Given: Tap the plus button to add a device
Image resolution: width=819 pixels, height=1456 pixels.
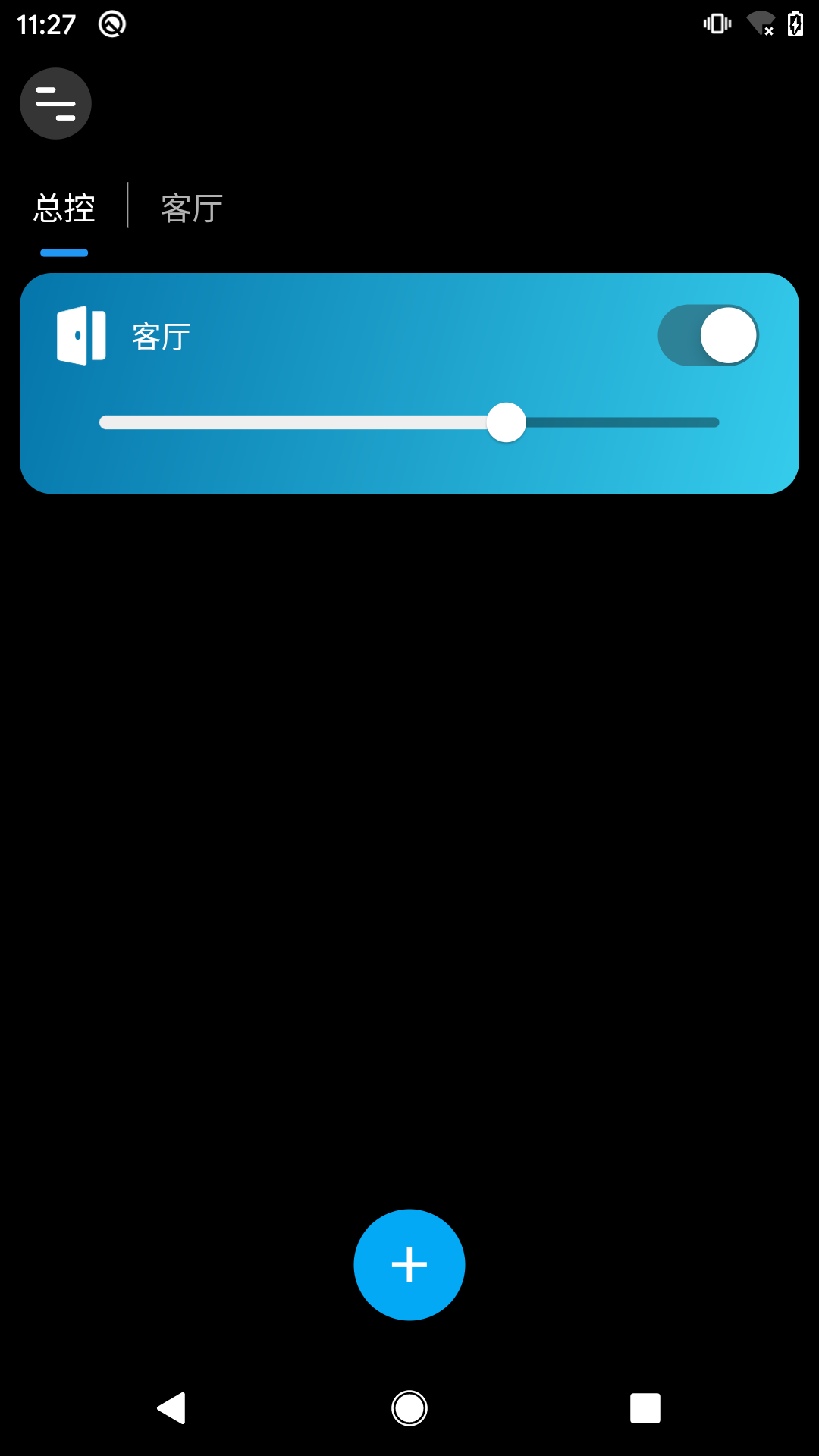Looking at the screenshot, I should [409, 1264].
